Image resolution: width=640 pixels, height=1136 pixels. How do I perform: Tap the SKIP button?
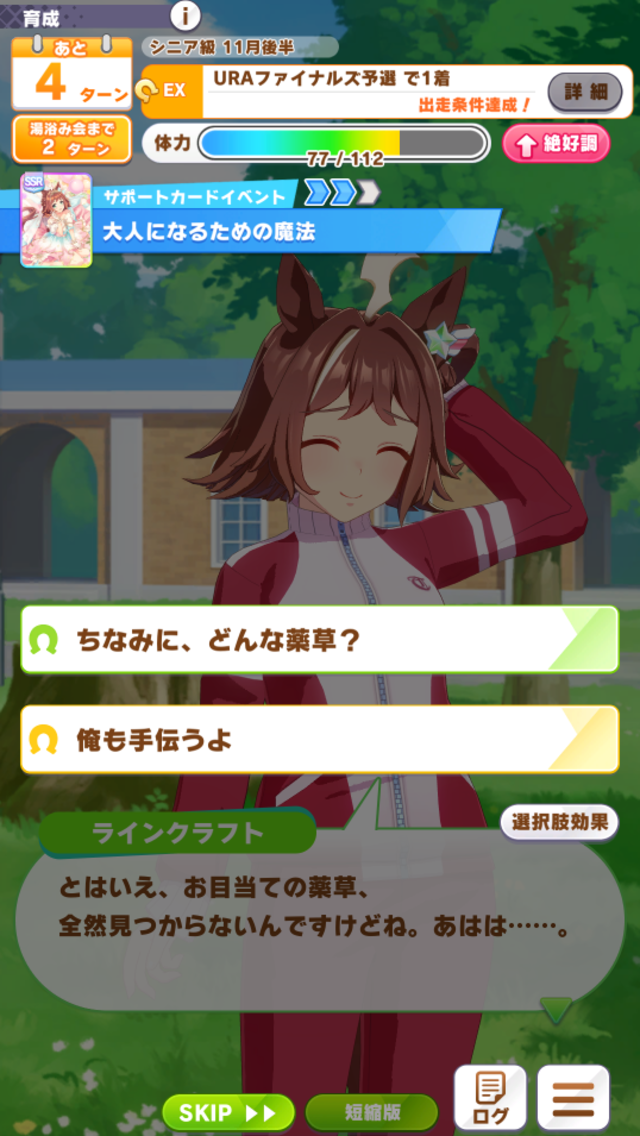(228, 1112)
